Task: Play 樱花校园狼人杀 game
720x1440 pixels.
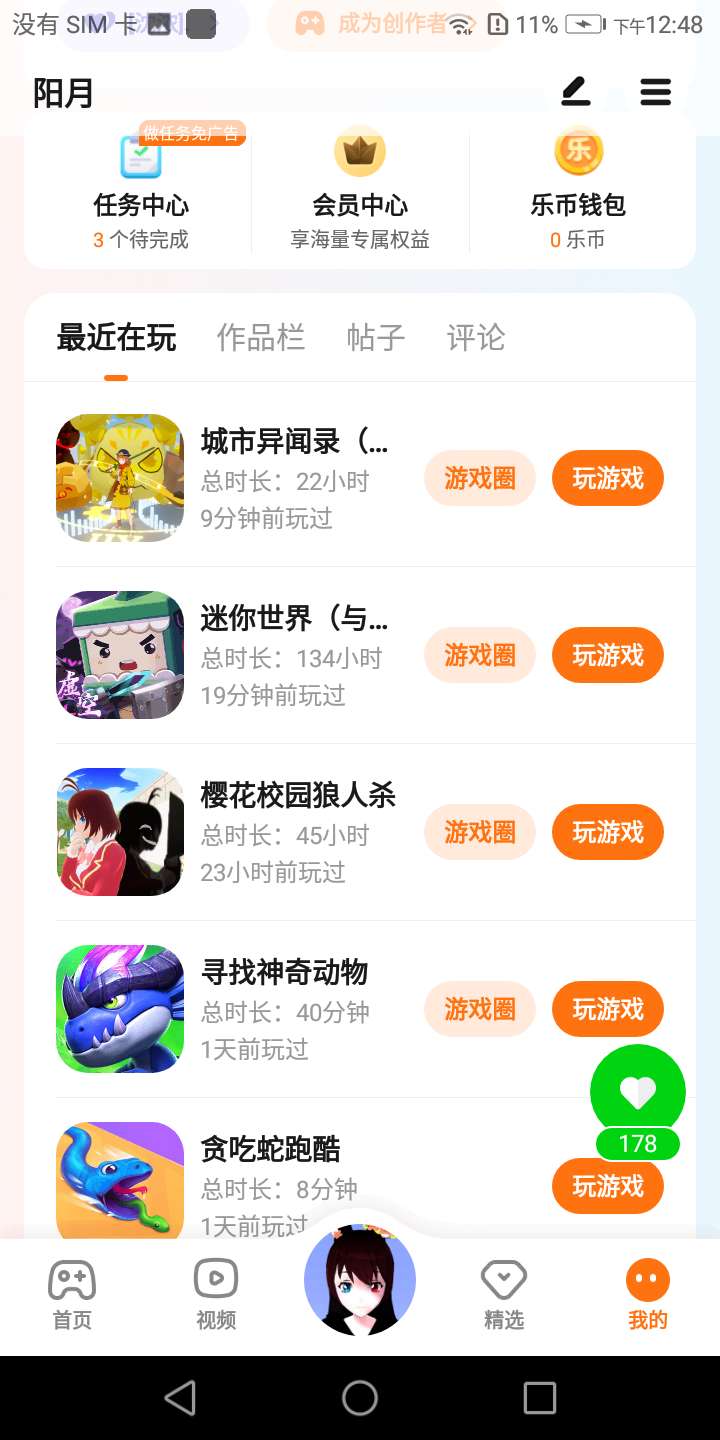Action: (x=607, y=833)
